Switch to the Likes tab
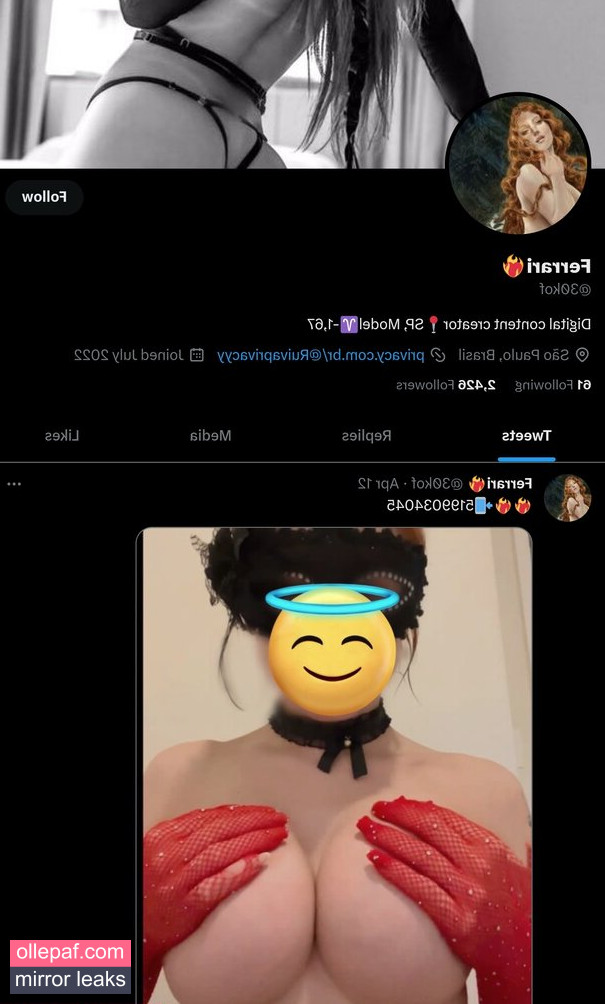Screen dimensions: 605x1004 (62, 436)
